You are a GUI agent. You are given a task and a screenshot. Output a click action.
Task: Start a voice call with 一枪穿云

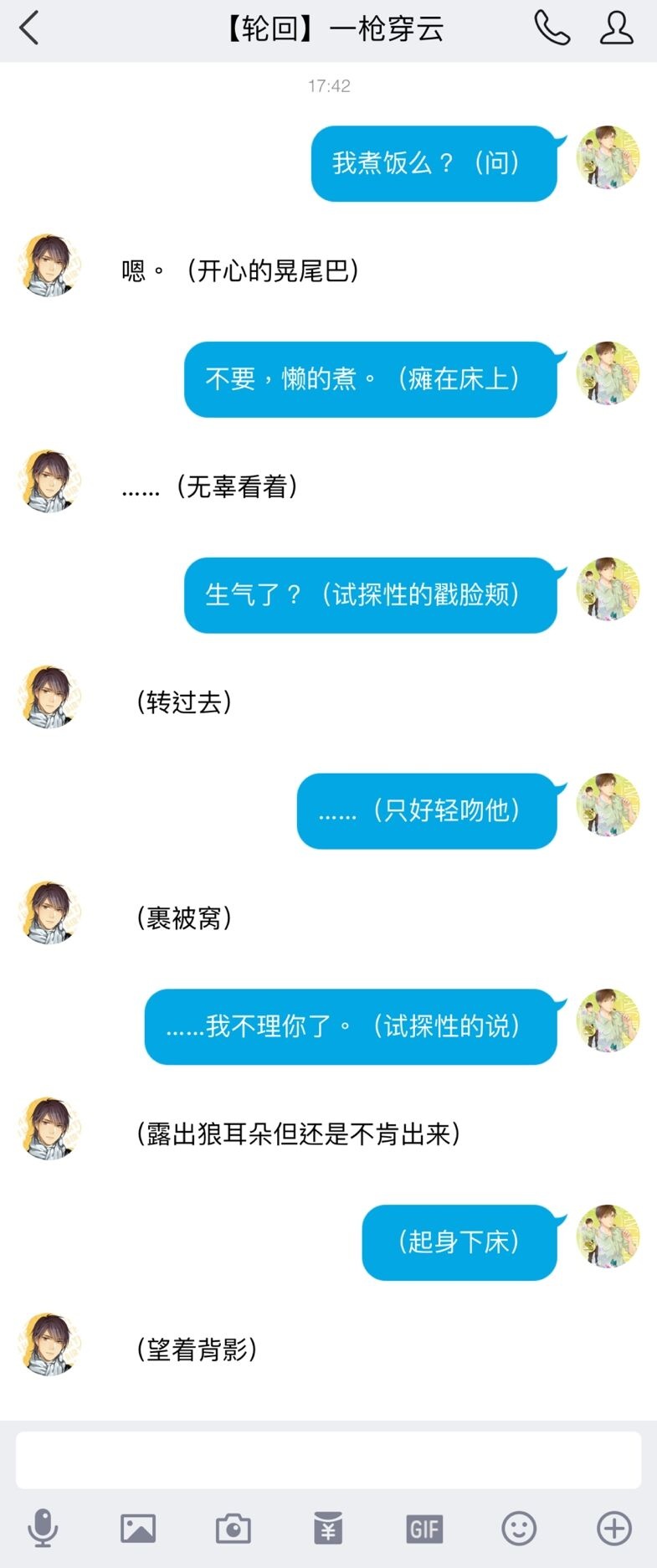pos(552,28)
